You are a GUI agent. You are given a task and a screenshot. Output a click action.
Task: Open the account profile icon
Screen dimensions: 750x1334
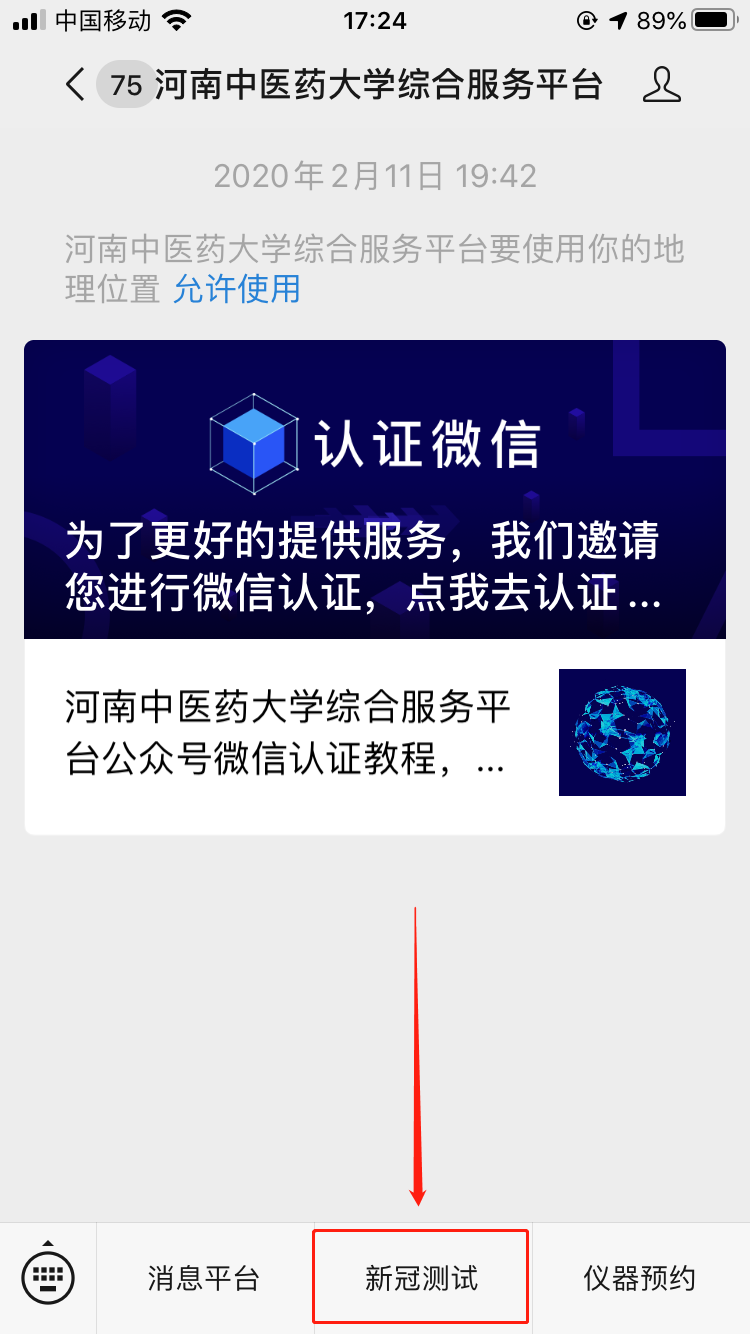click(661, 85)
